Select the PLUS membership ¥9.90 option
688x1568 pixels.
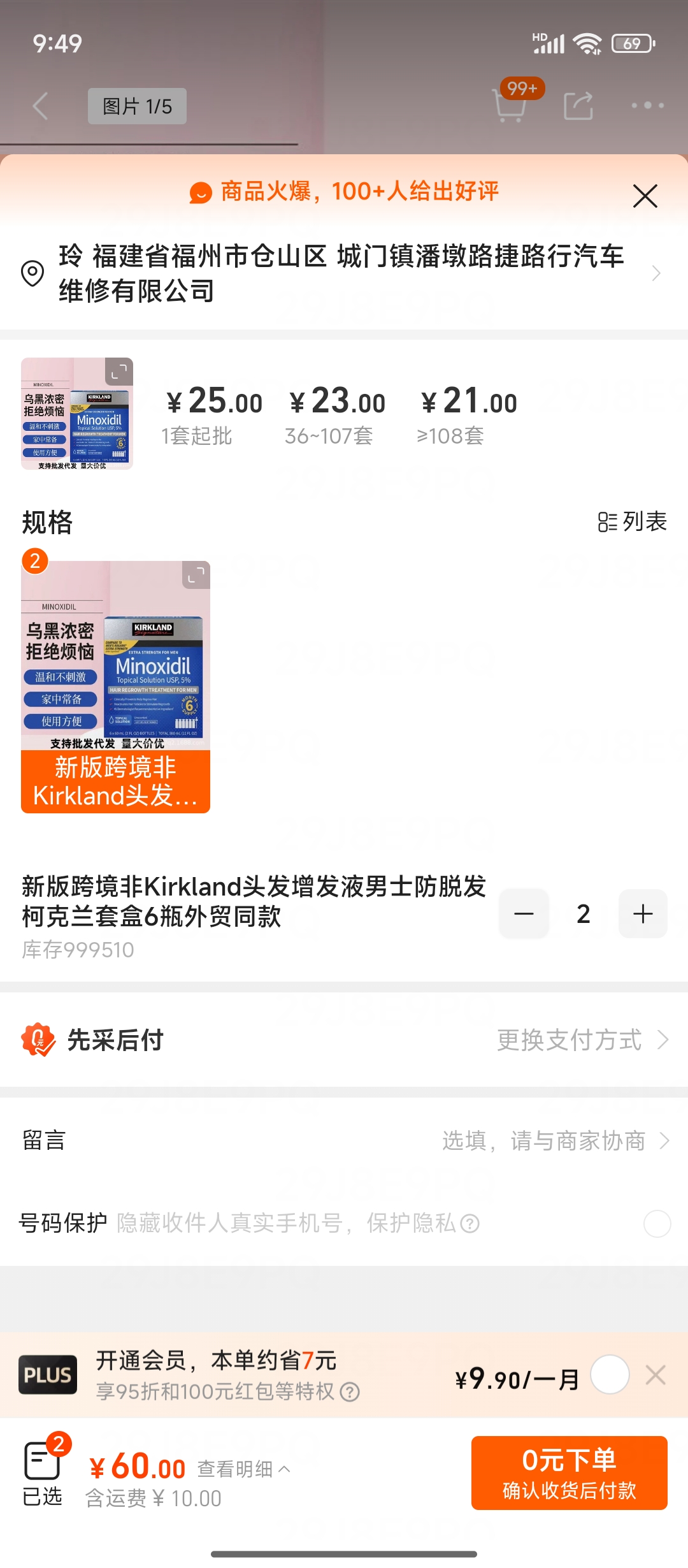click(610, 1375)
